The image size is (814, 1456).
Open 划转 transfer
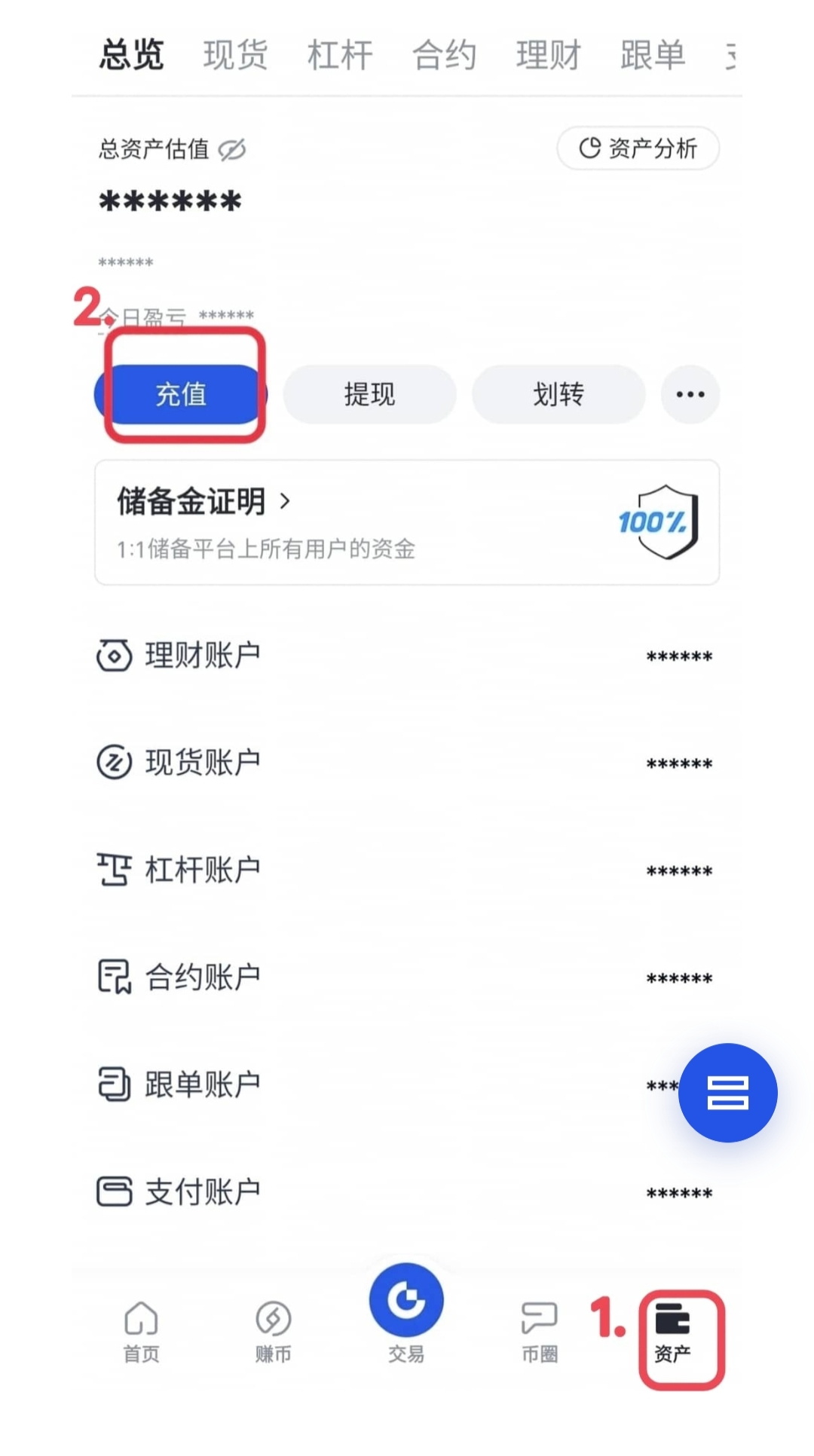pyautogui.click(x=558, y=394)
